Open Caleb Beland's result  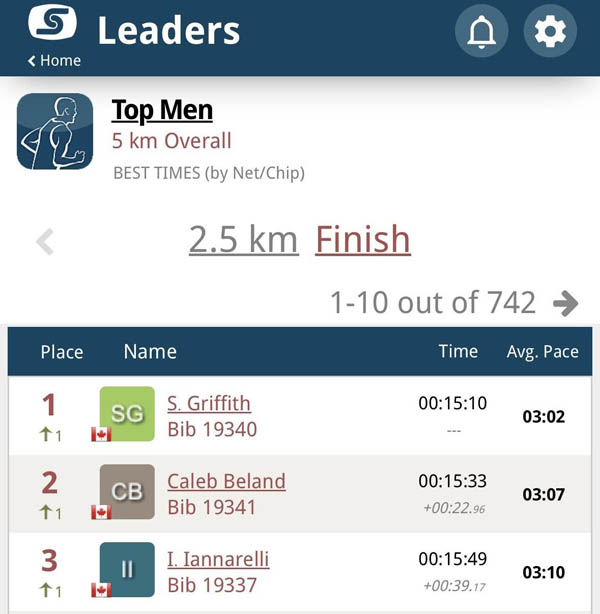click(x=226, y=481)
